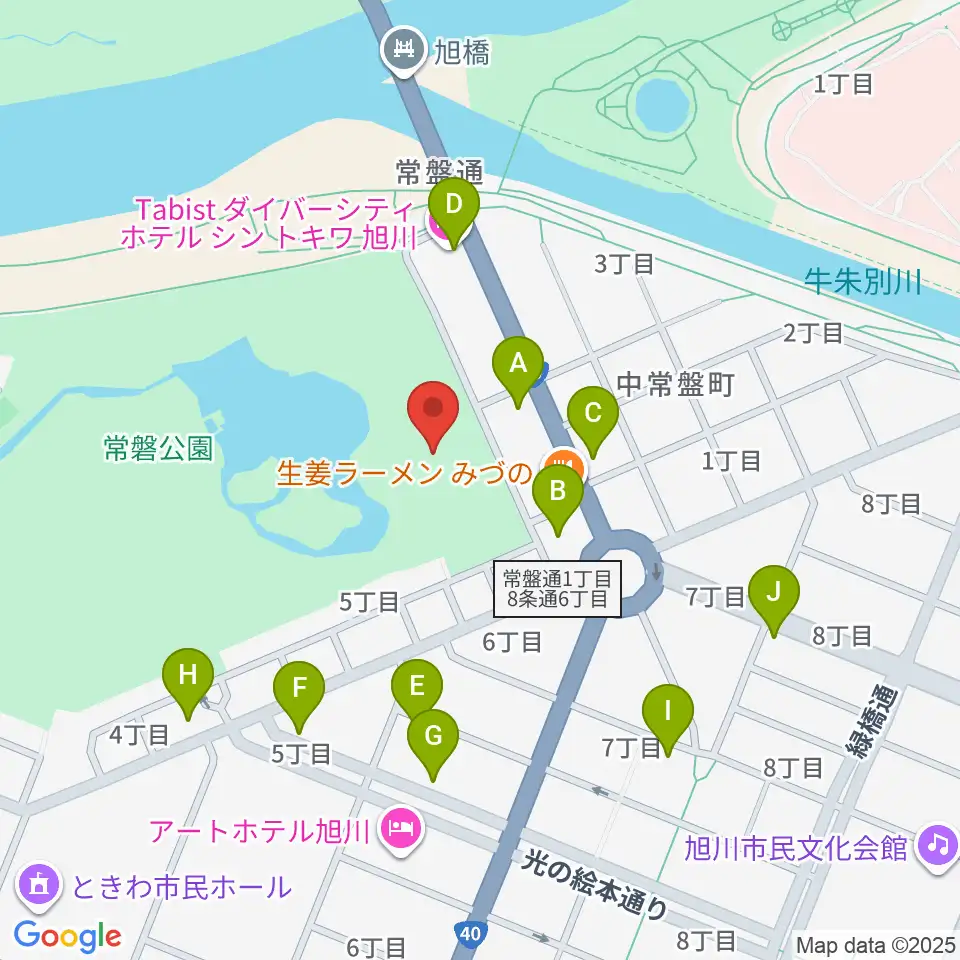Select the green map marker I
The height and width of the screenshot is (960, 960).
668,719
